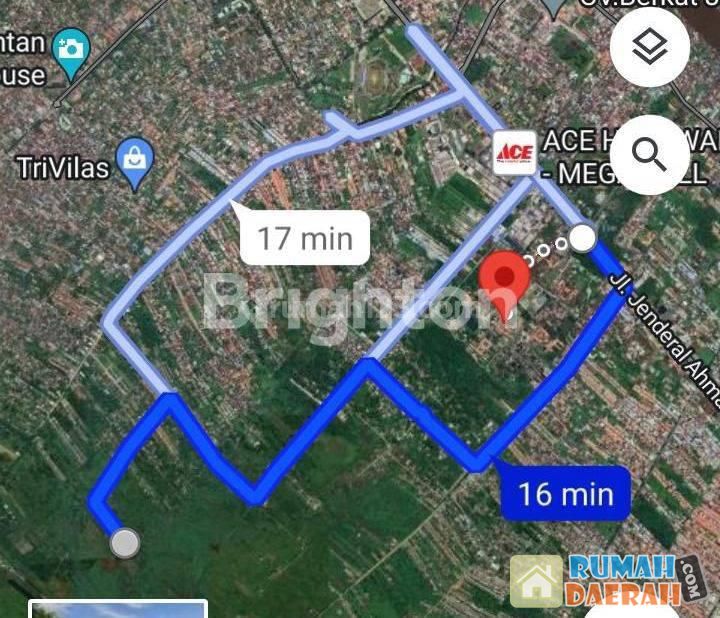This screenshot has width=720, height=618.
Task: Open the TriVilas shopping marker
Action: 134,163
